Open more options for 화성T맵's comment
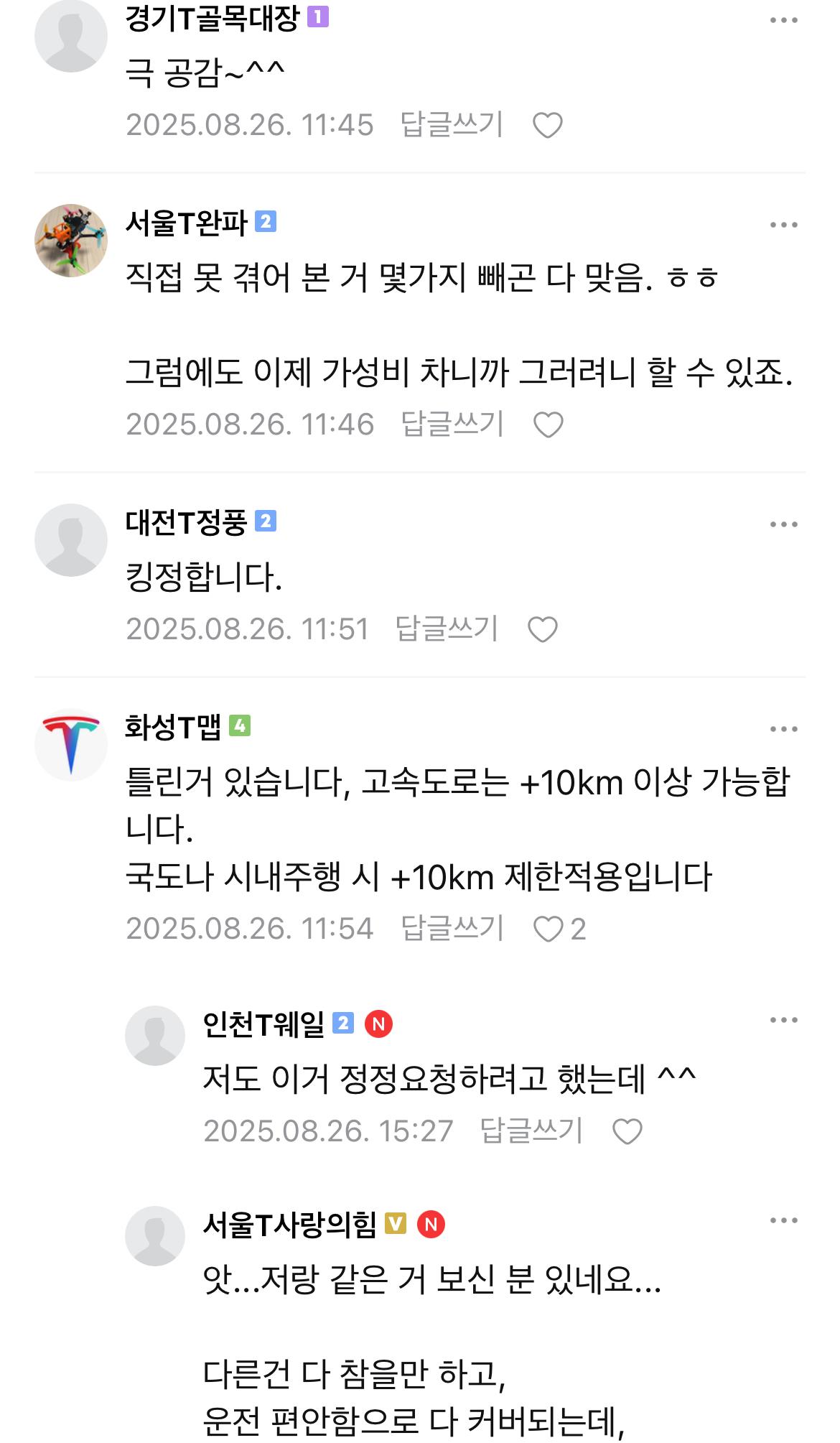 [x=783, y=729]
